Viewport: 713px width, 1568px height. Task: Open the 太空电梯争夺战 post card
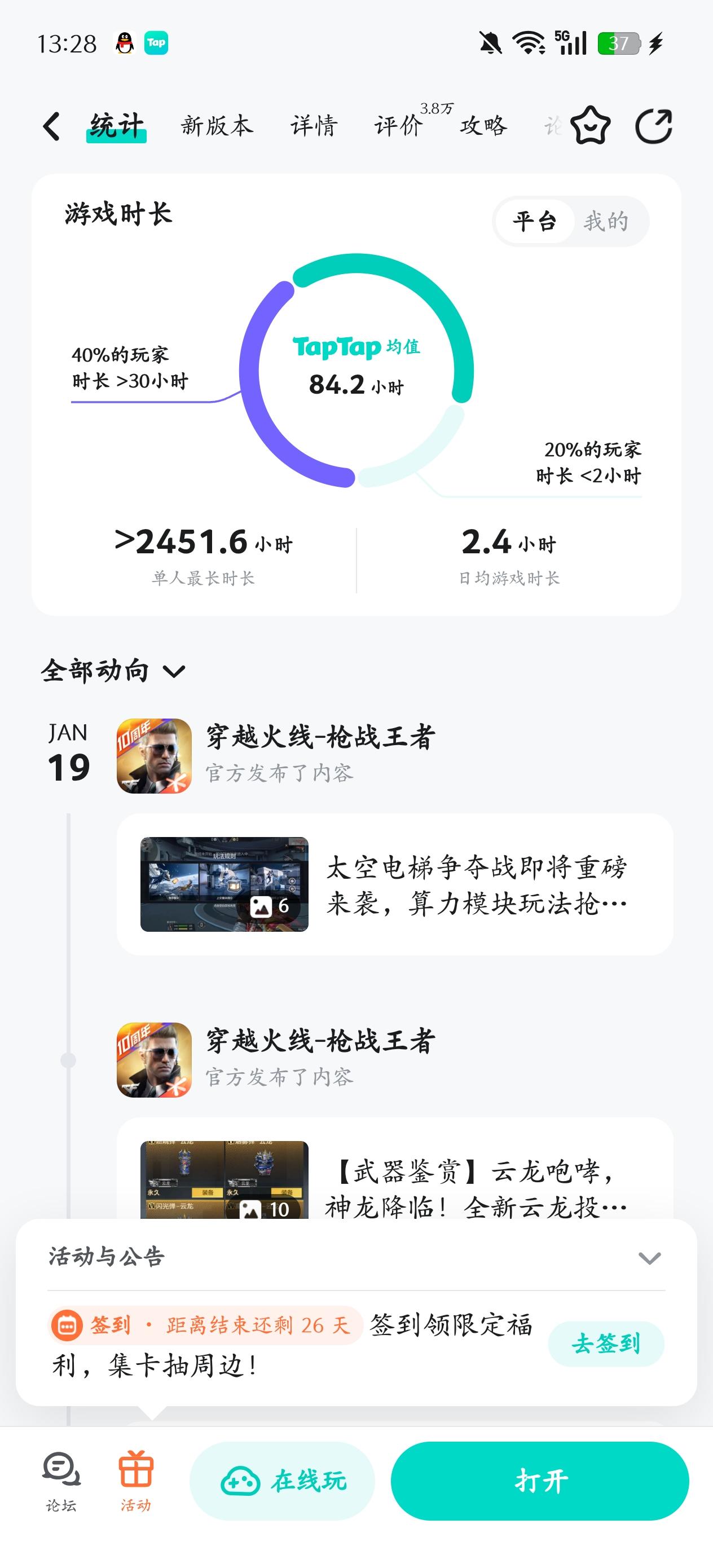(394, 884)
